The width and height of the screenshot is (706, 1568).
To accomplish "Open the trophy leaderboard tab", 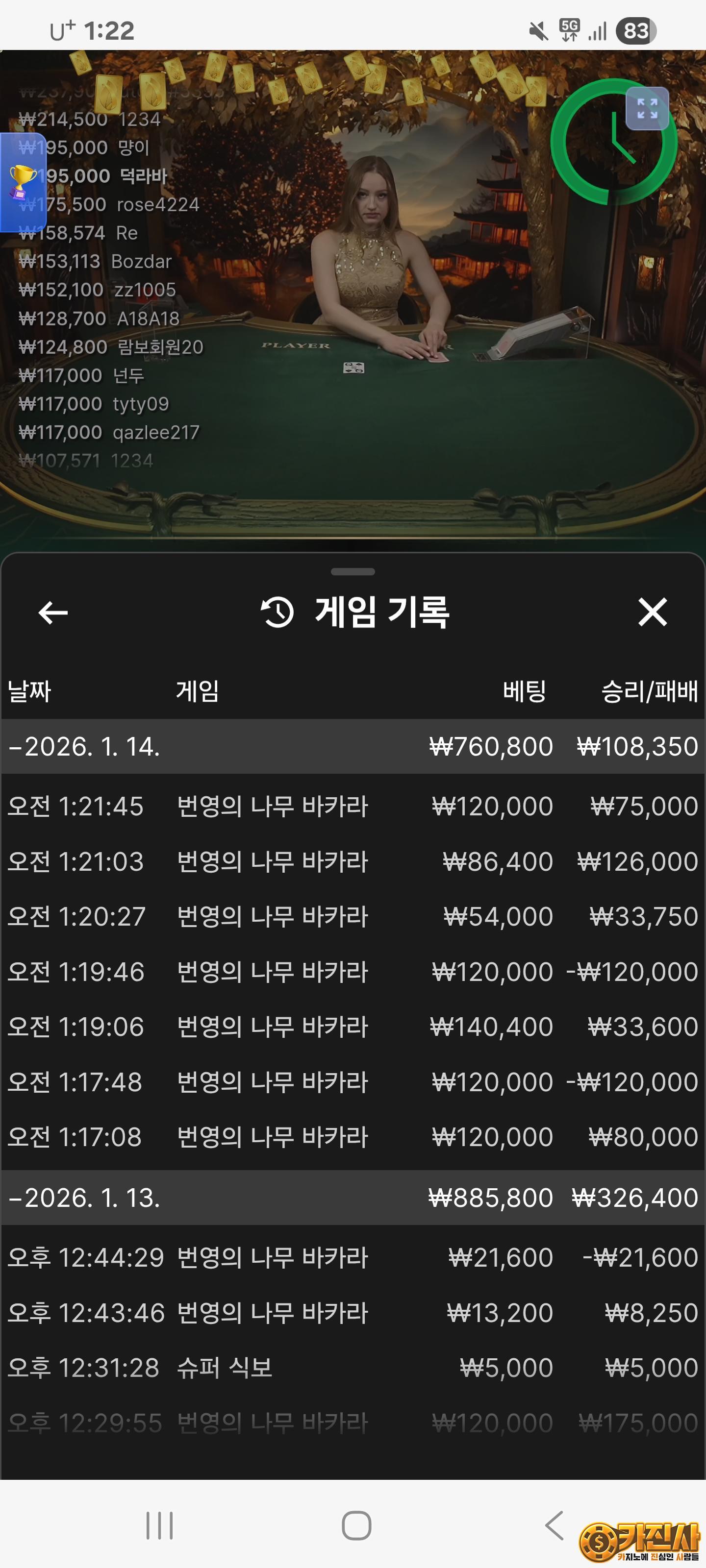I will 22,182.
